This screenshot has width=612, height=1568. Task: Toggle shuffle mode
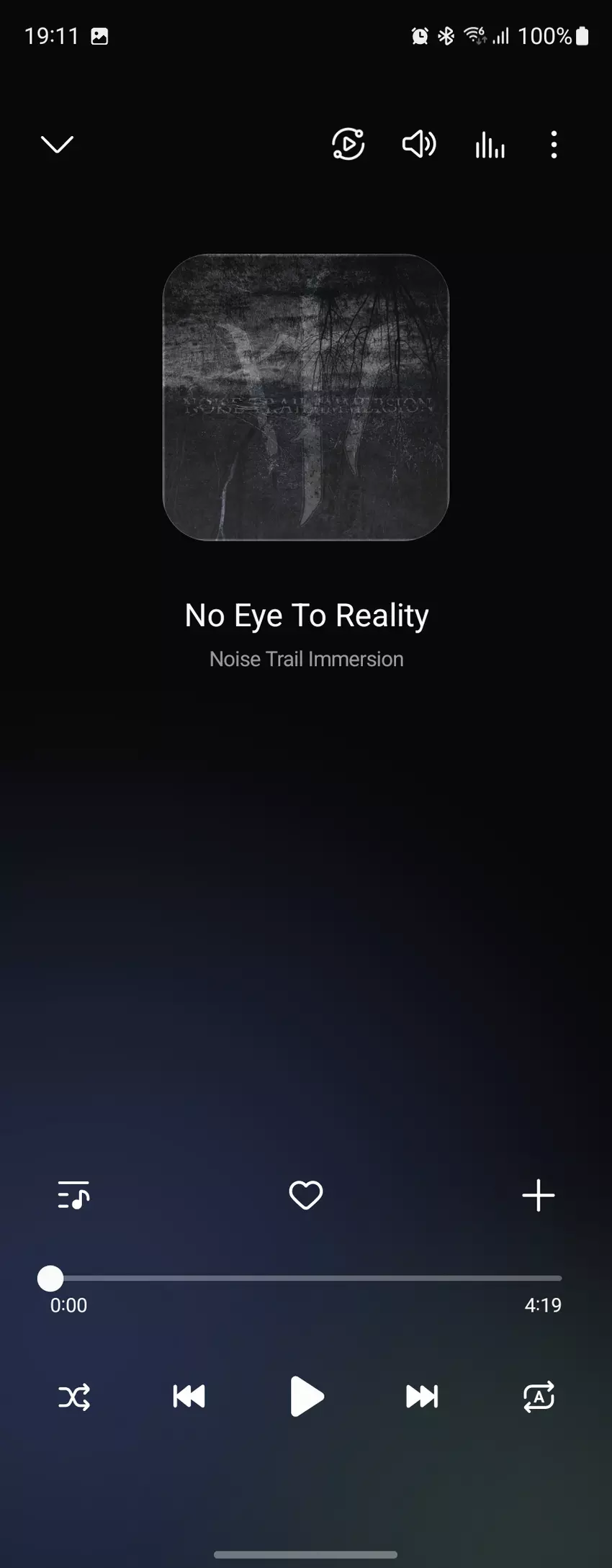[73, 1397]
